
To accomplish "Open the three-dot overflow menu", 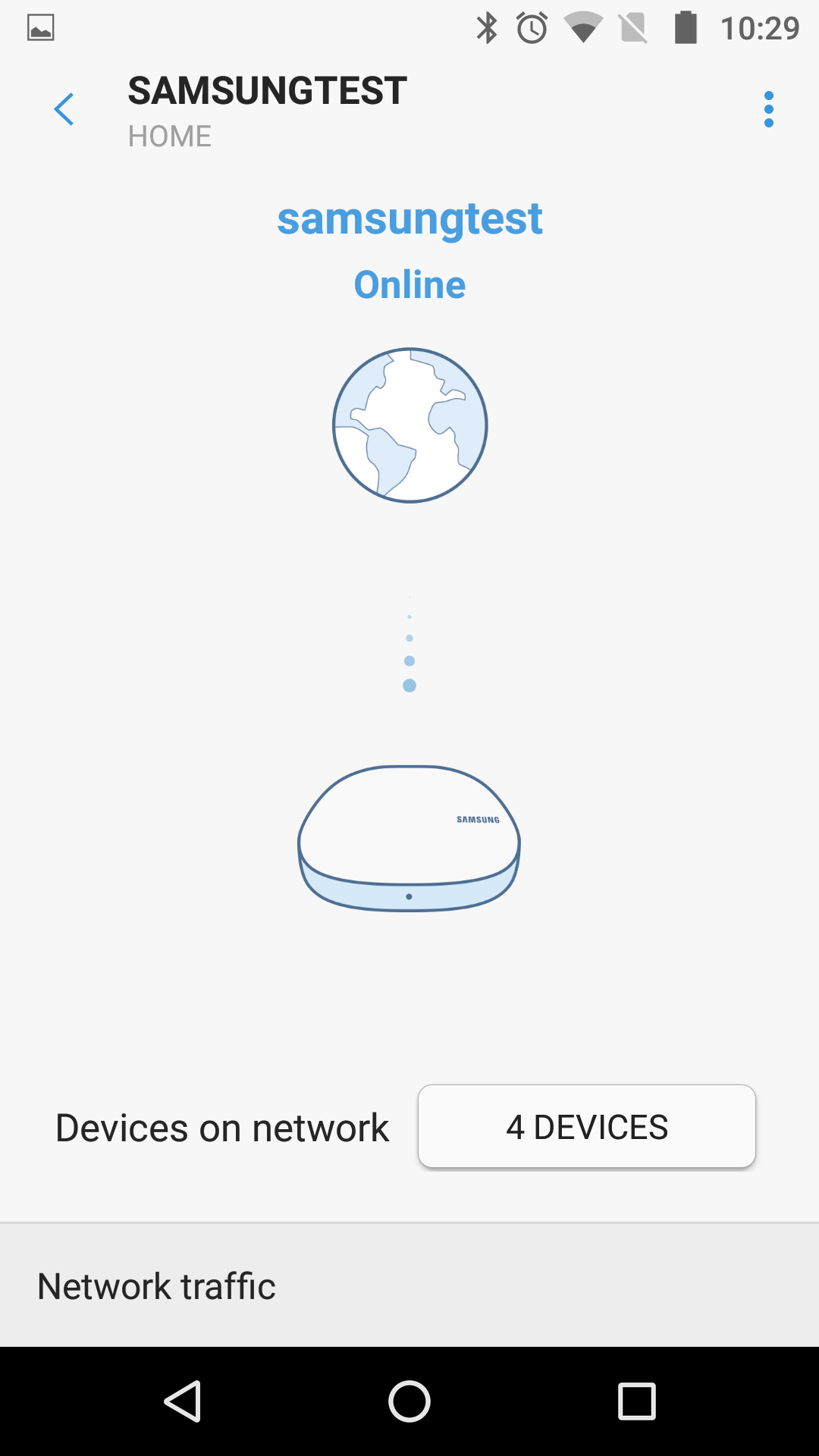I will 769,109.
